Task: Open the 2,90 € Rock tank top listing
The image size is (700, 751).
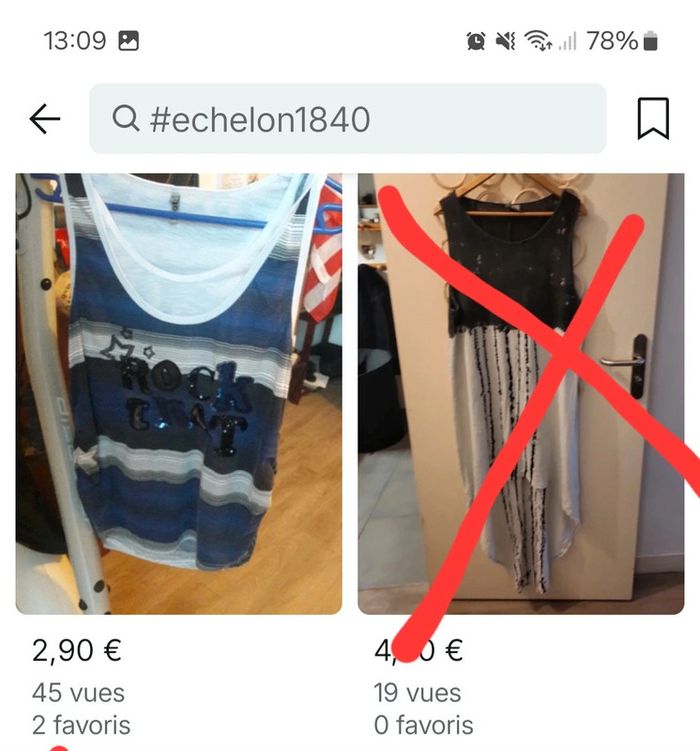Action: pyautogui.click(x=179, y=393)
